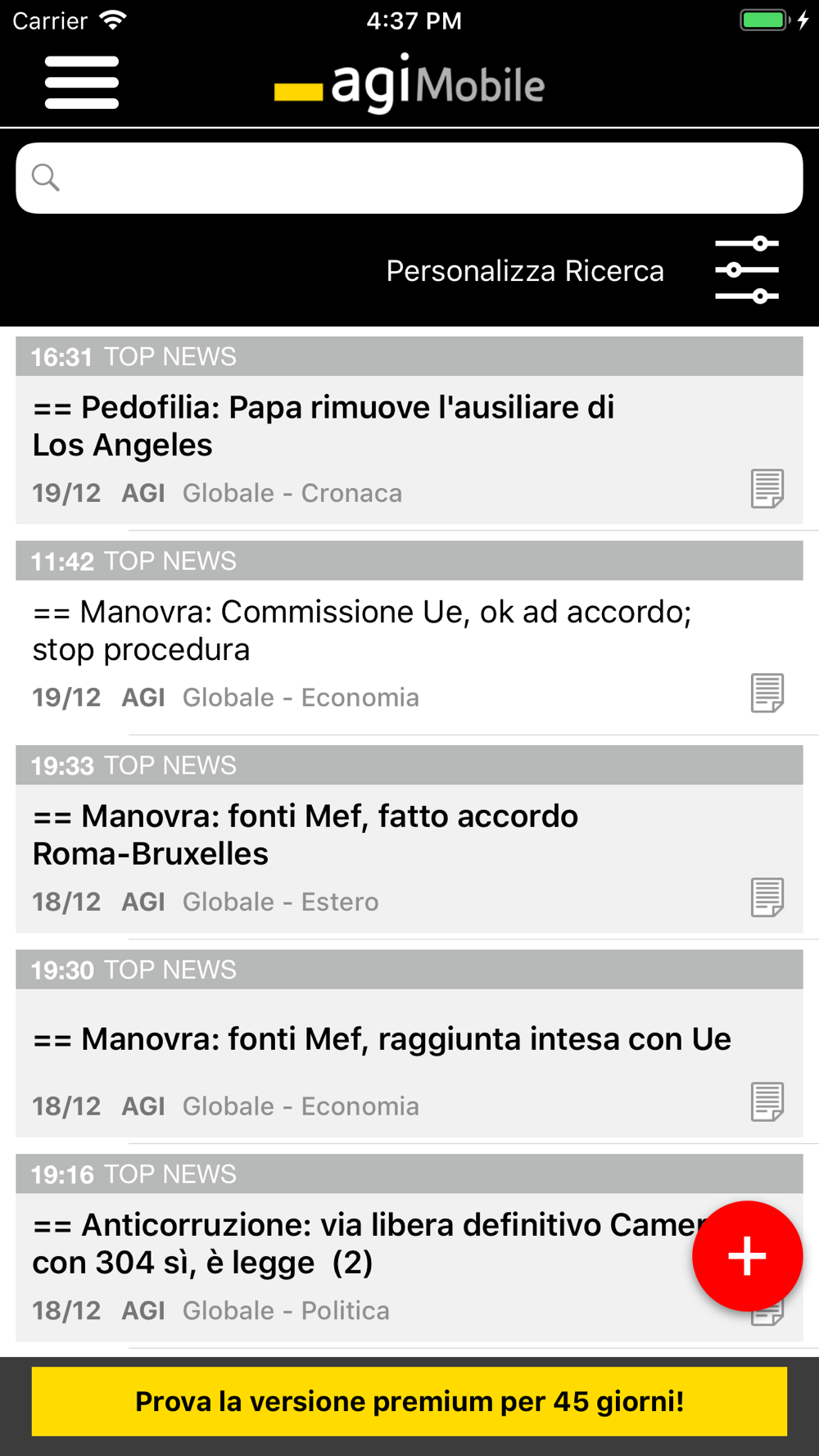Tap the news search field
The image size is (819, 1456).
409,178
